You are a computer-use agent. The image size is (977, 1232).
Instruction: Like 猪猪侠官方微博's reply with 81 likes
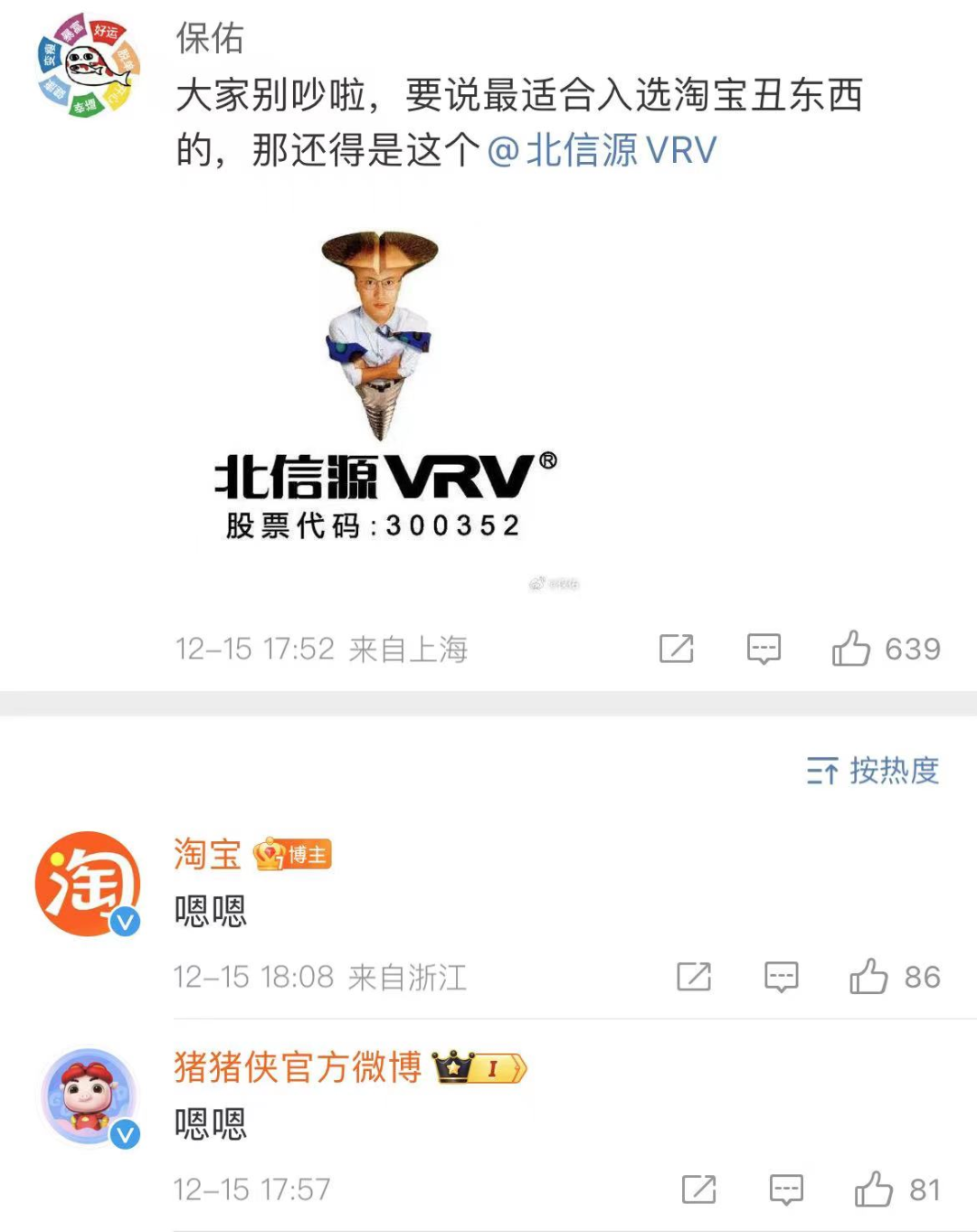pos(873,1189)
